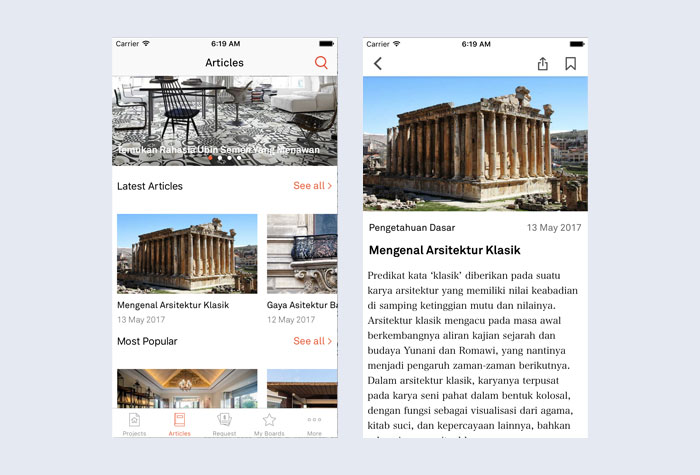The height and width of the screenshot is (475, 700).
Task: Go back using the back arrow
Action: (x=378, y=64)
